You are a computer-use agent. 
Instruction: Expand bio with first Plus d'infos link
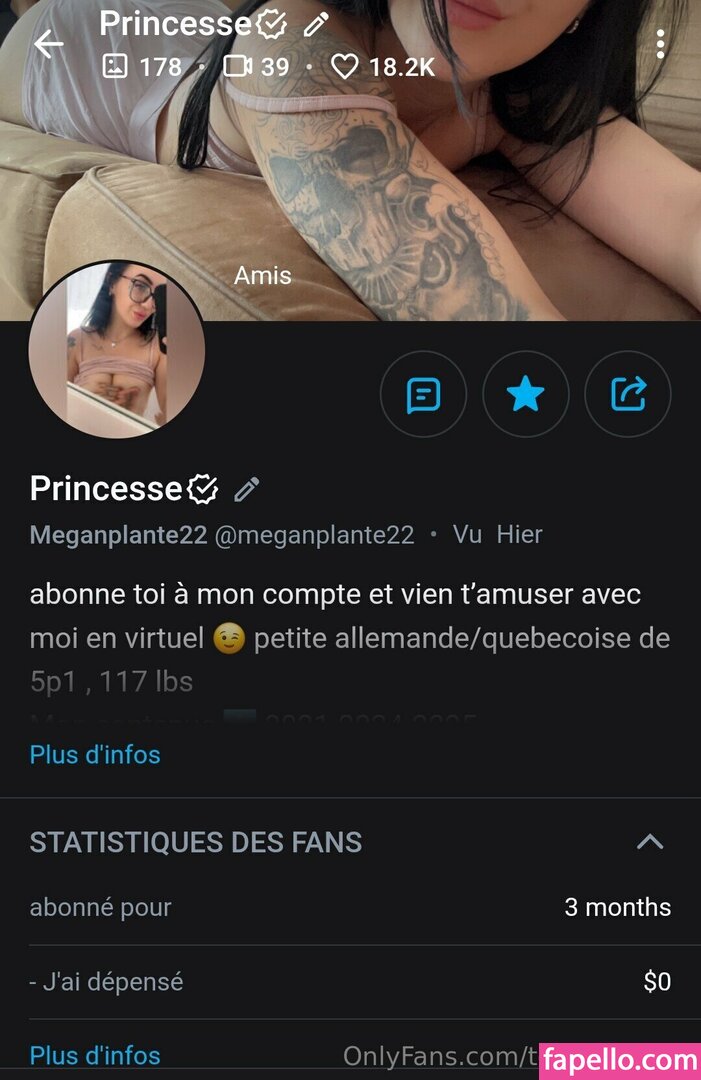95,754
